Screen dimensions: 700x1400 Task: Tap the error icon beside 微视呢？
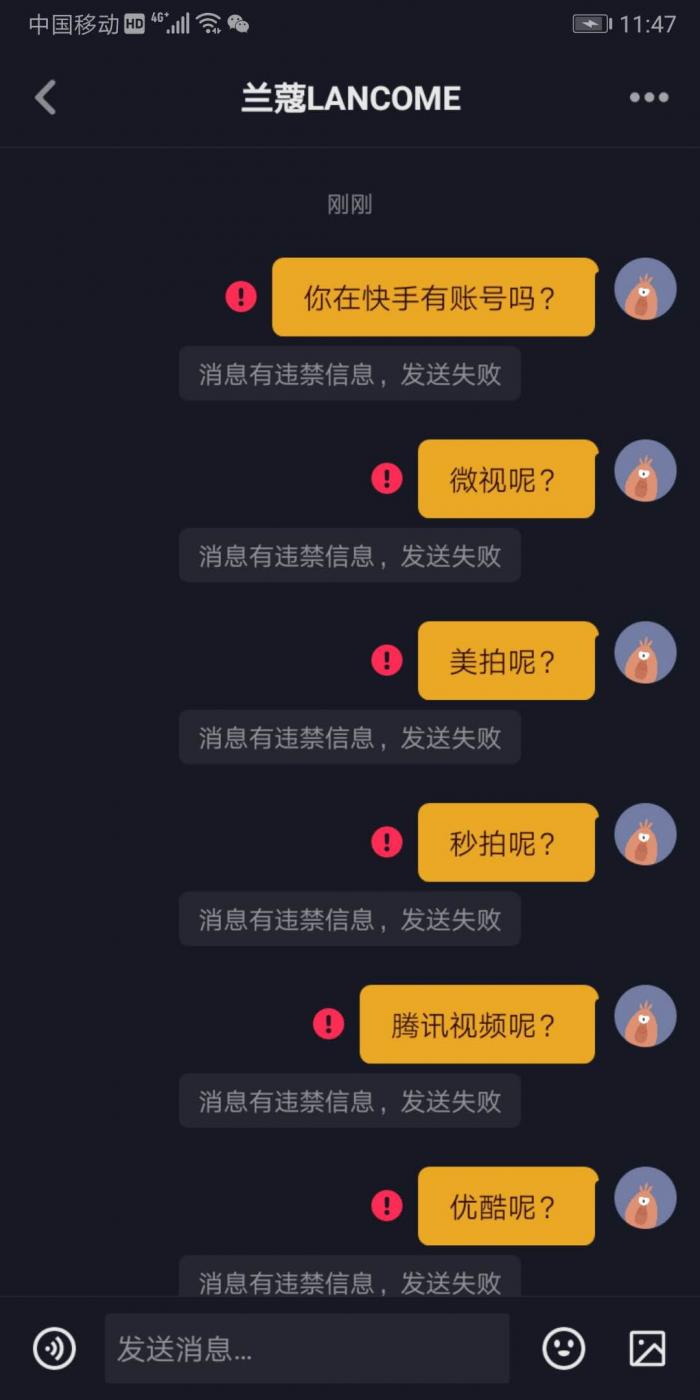(387, 479)
